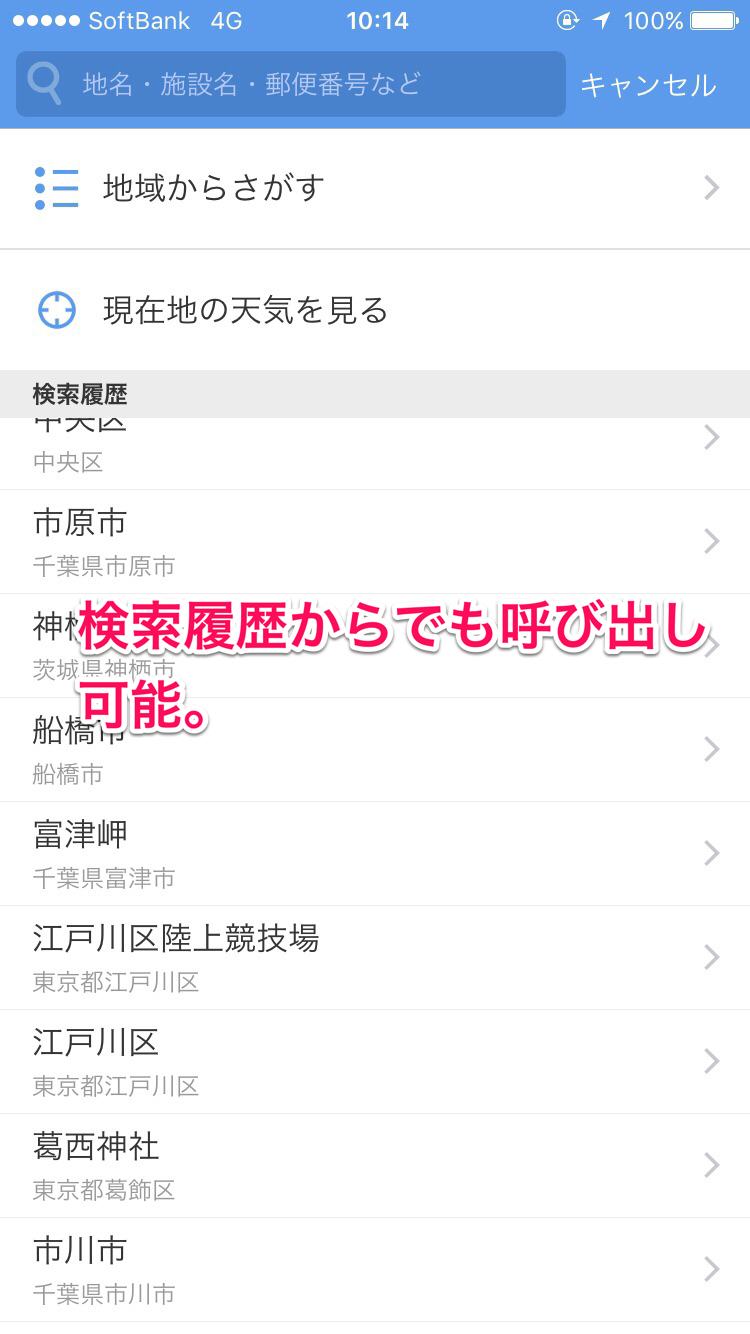Tap the place name search field
This screenshot has width=750, height=1334.
(290, 84)
